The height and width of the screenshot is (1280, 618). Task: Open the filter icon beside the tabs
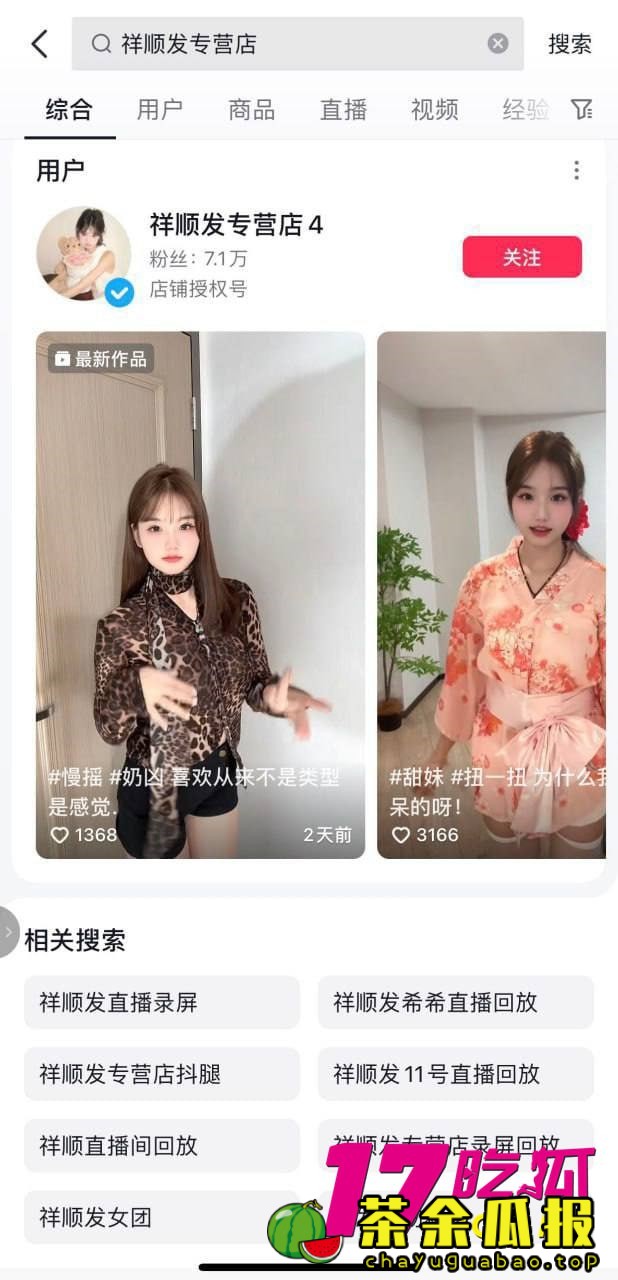tap(582, 110)
